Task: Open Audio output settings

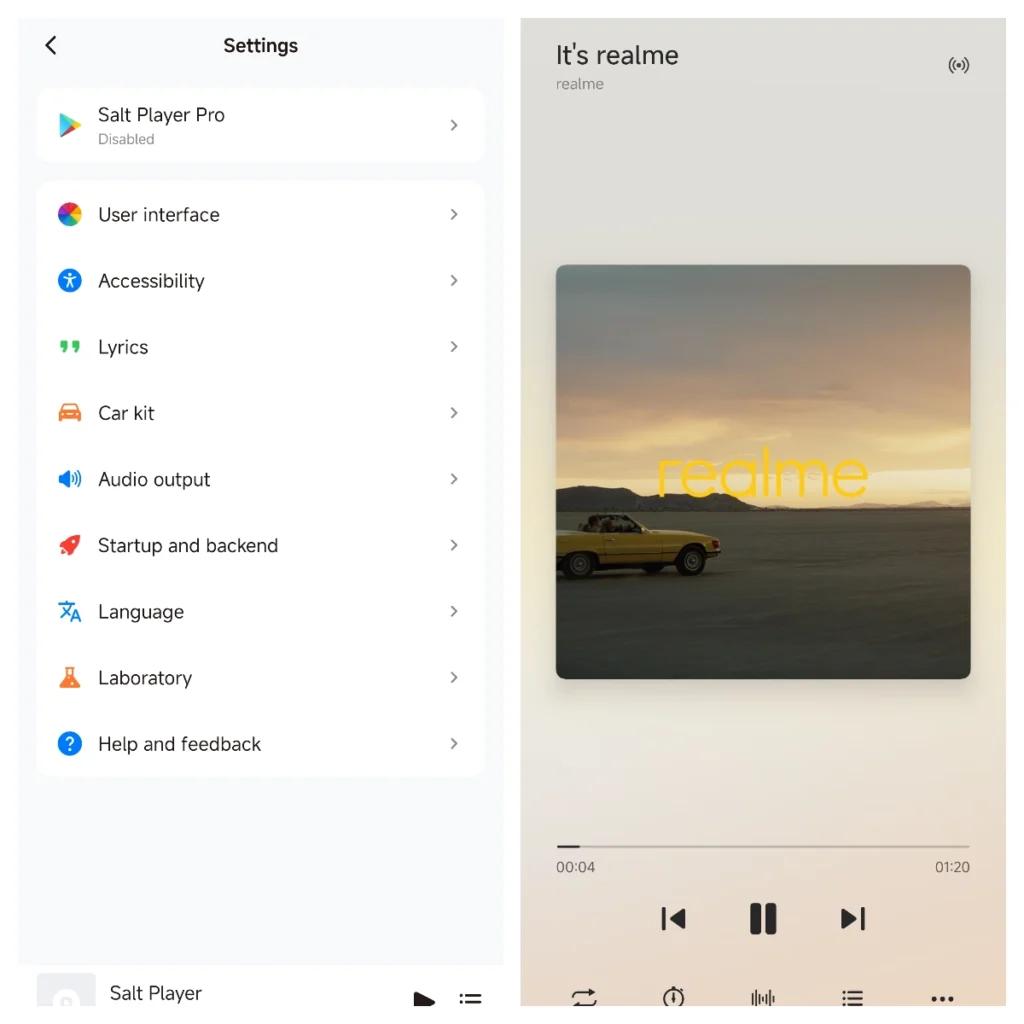Action: pyautogui.click(x=260, y=479)
